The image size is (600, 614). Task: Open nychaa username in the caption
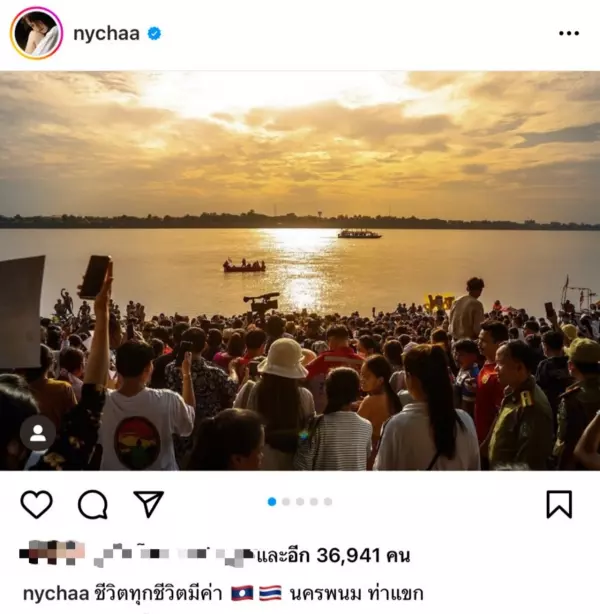coord(56,592)
